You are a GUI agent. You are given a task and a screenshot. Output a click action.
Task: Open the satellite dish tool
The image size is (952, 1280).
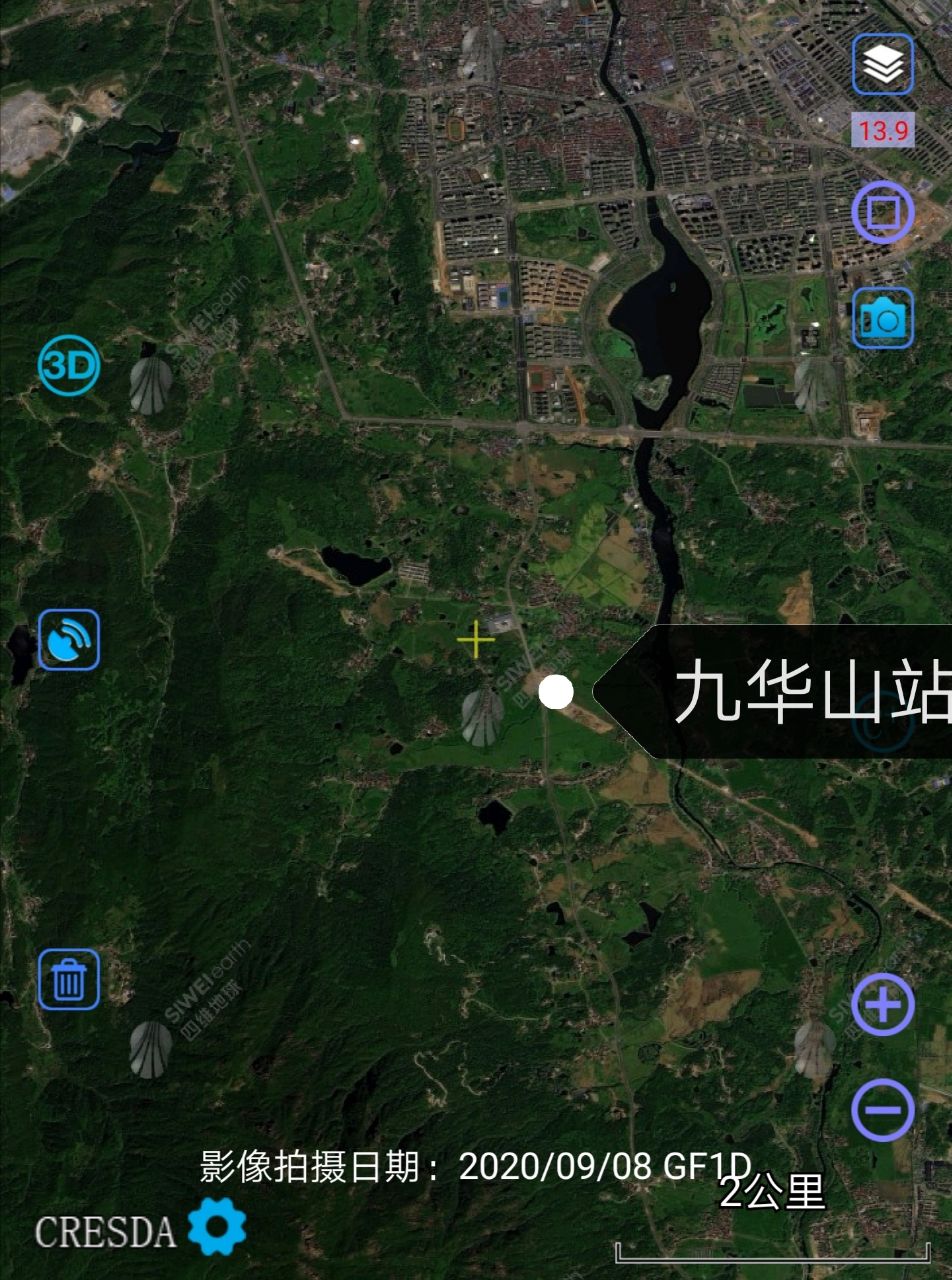pos(69,640)
